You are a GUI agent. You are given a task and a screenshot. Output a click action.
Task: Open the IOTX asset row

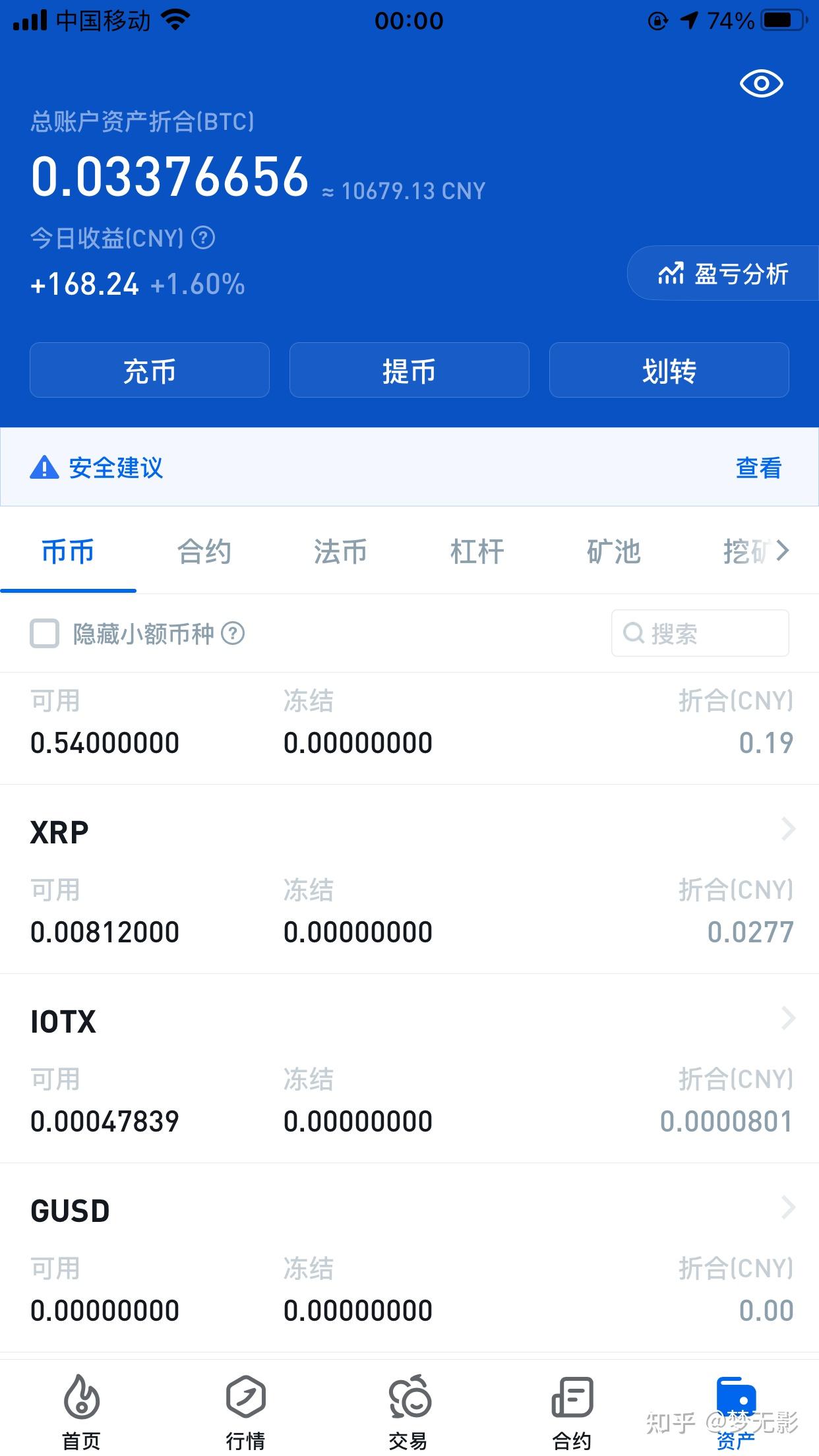tap(409, 1069)
